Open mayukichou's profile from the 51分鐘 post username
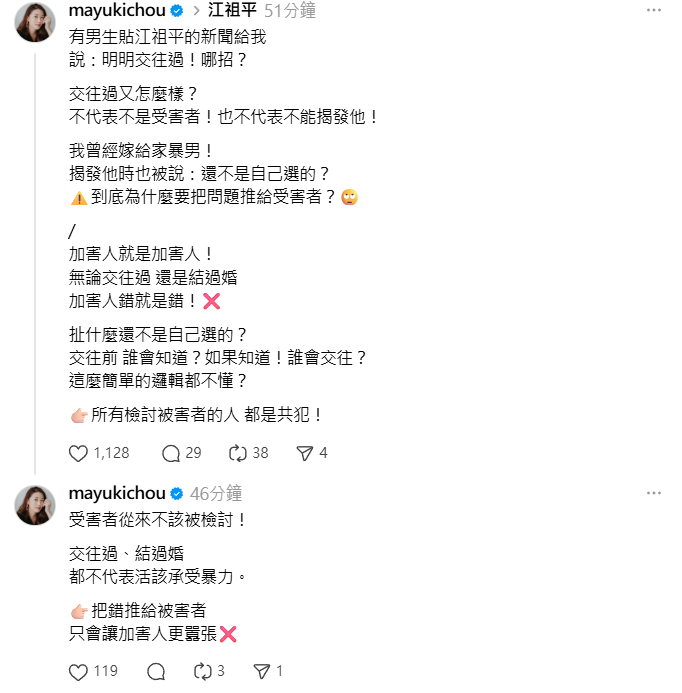 click(x=115, y=11)
